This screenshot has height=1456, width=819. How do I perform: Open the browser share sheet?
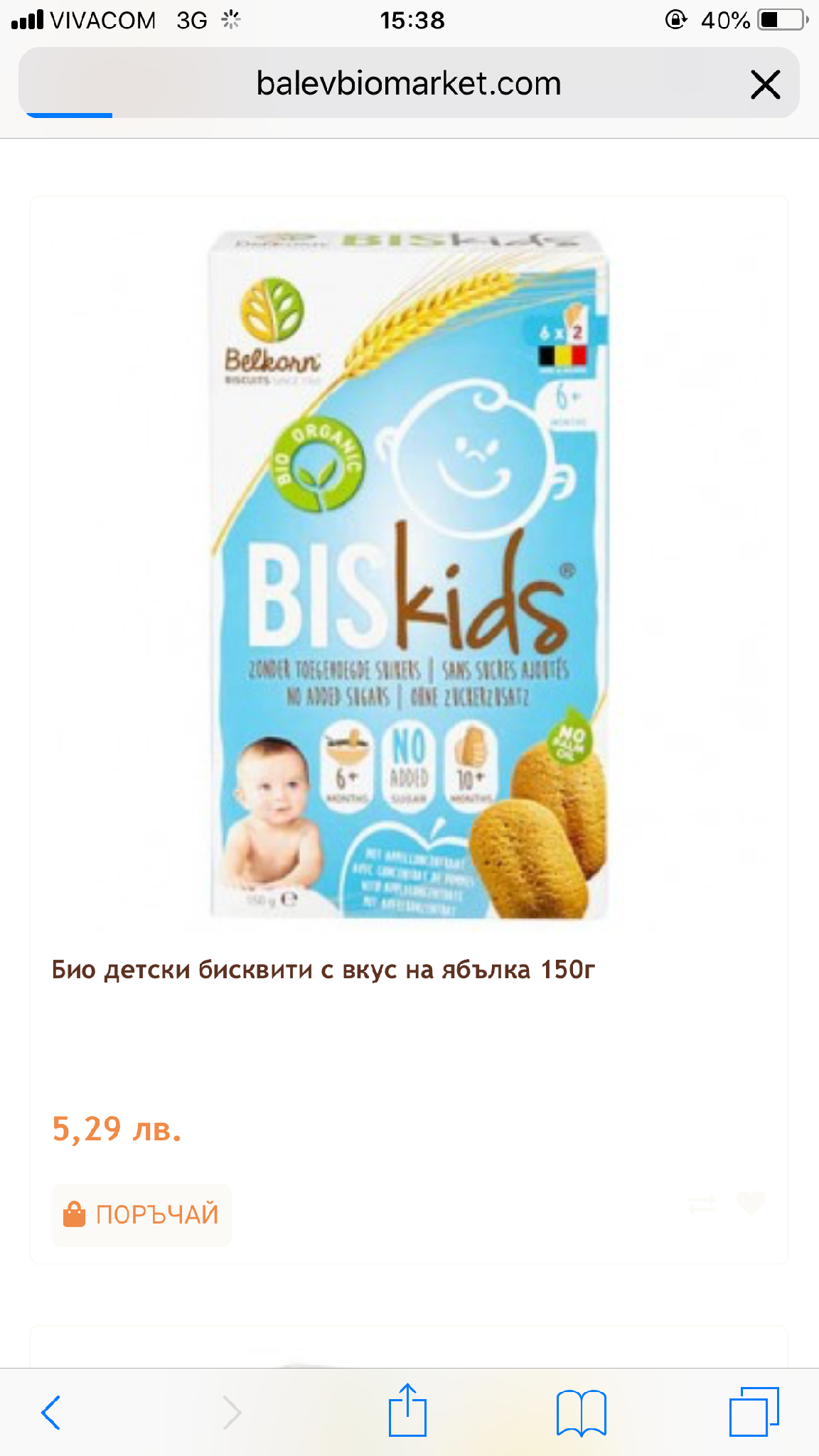click(407, 1410)
